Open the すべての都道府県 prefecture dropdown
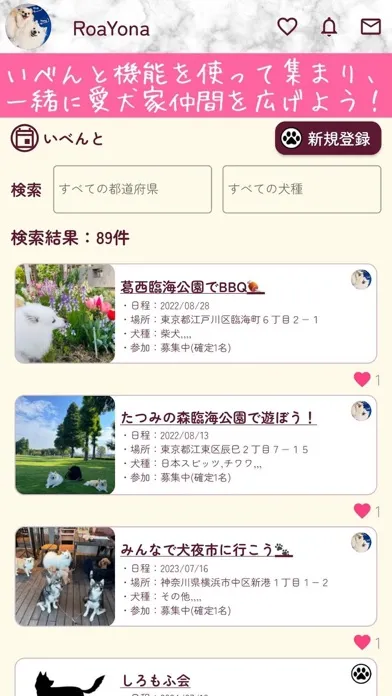Viewport: 392px width, 696px height. point(132,190)
